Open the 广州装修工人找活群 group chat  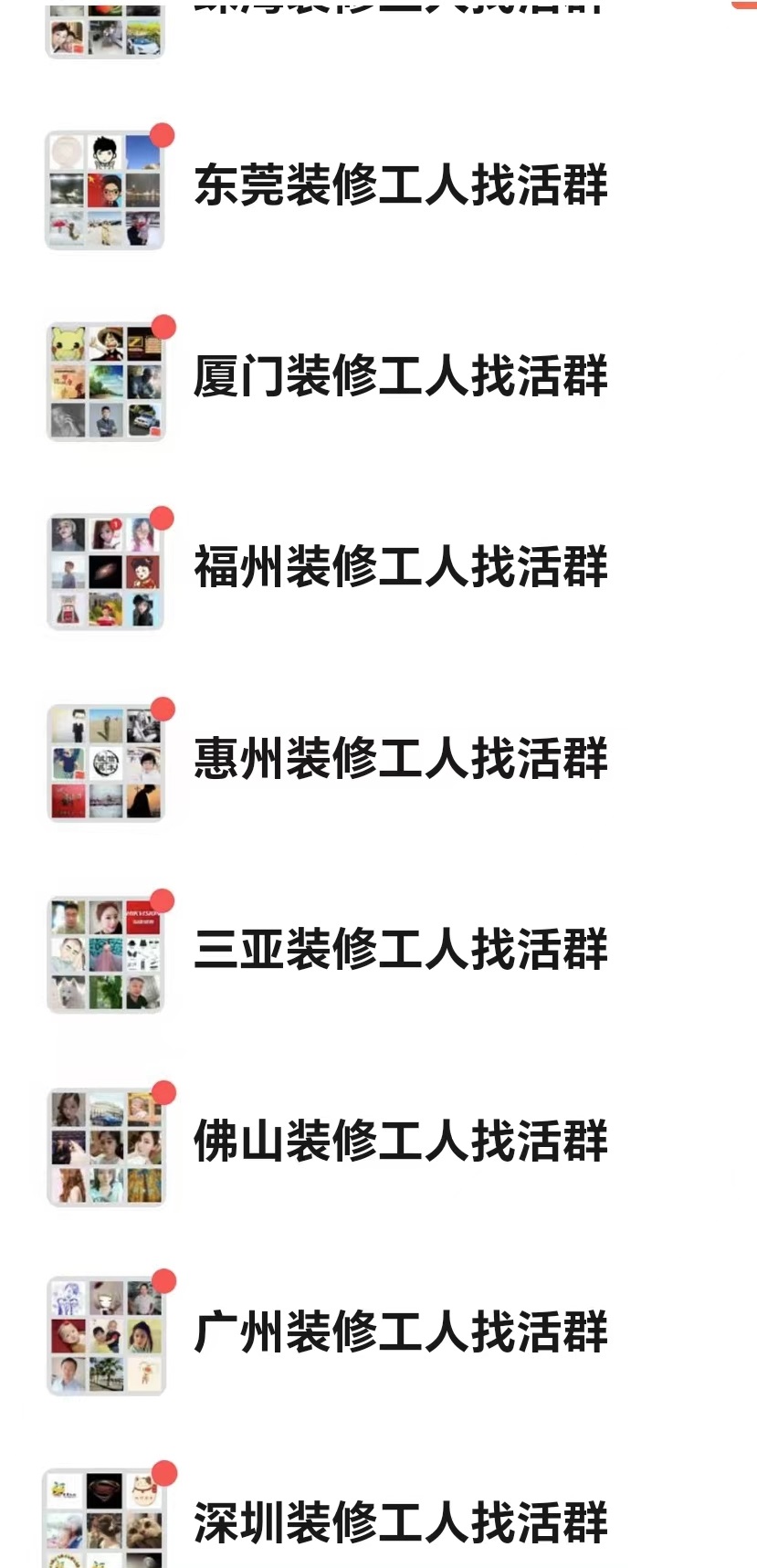[400, 1333]
